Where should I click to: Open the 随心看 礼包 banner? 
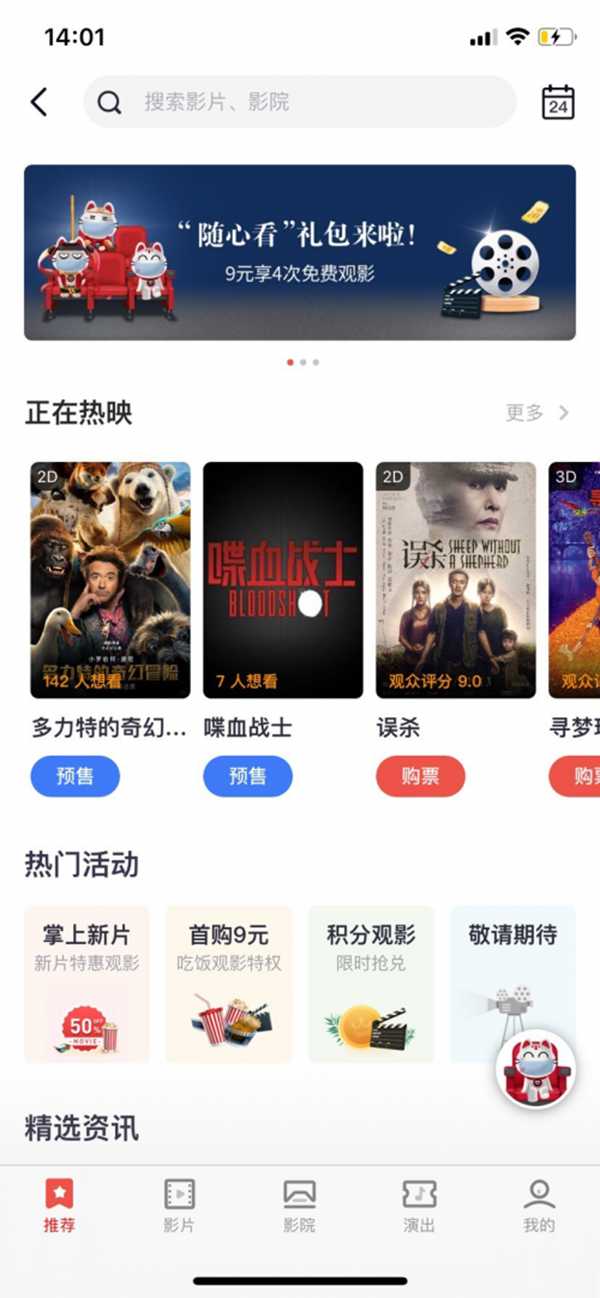(x=300, y=252)
